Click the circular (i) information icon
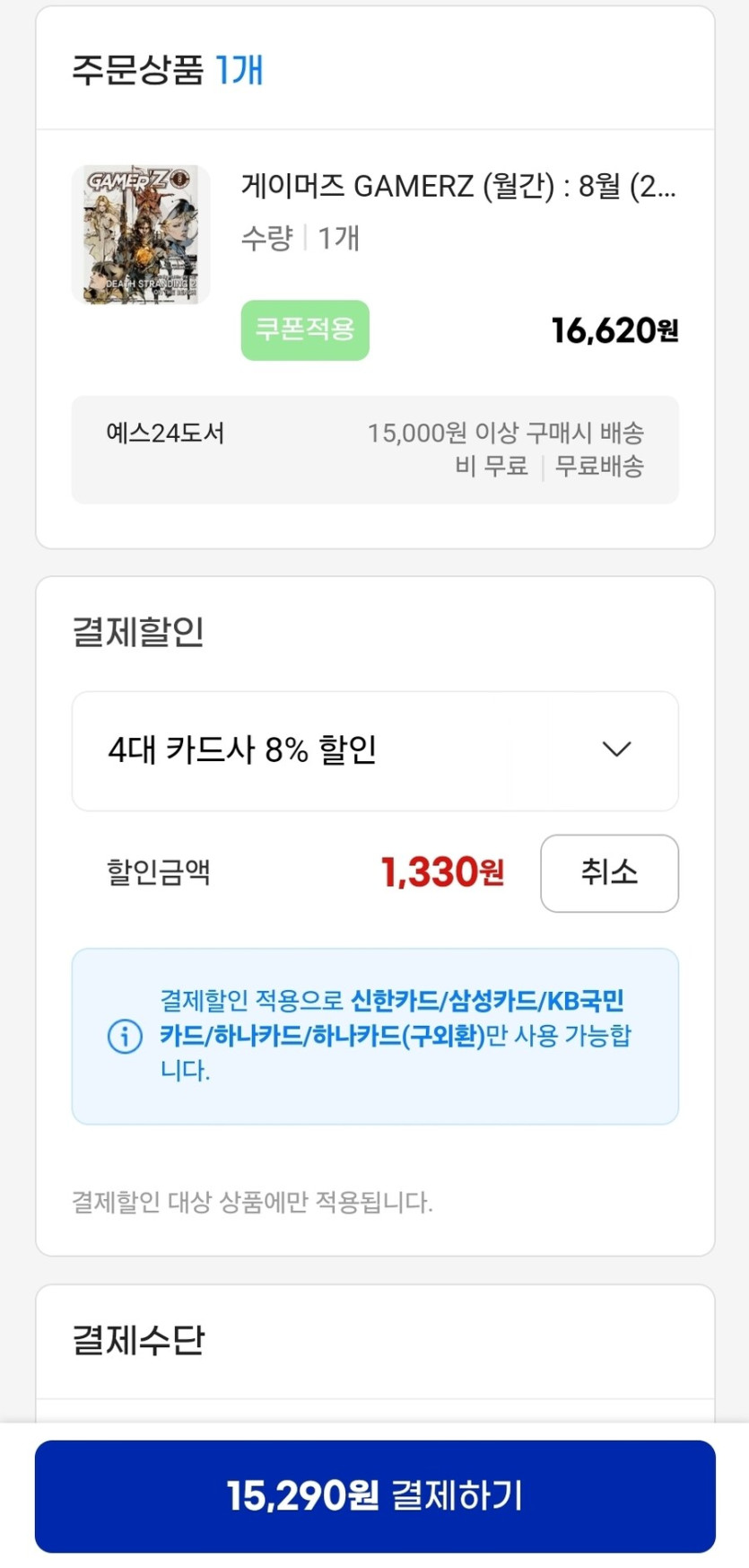This screenshot has height=1568, width=749. click(124, 1035)
